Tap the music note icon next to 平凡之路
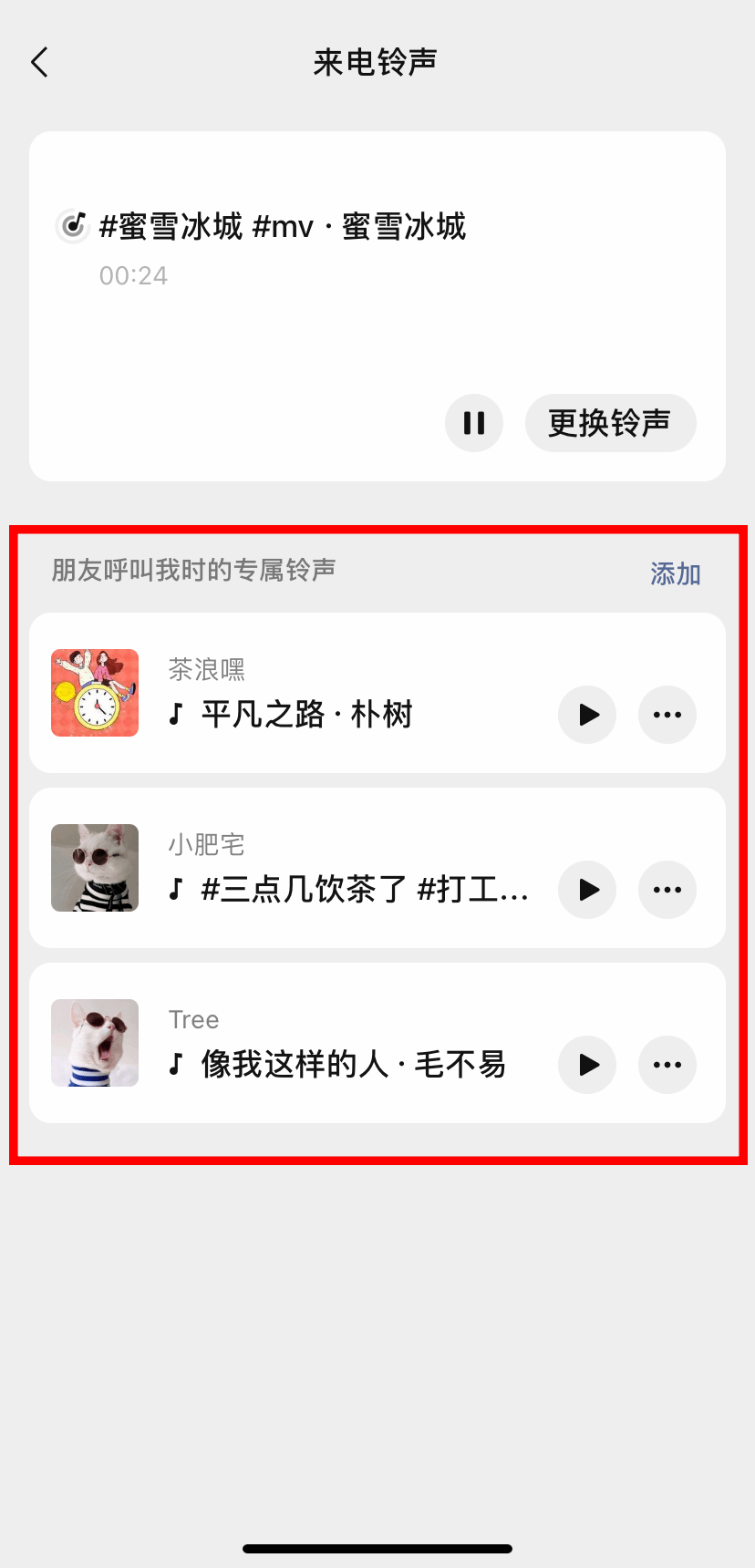Screen dimensions: 755x1568 tap(175, 716)
